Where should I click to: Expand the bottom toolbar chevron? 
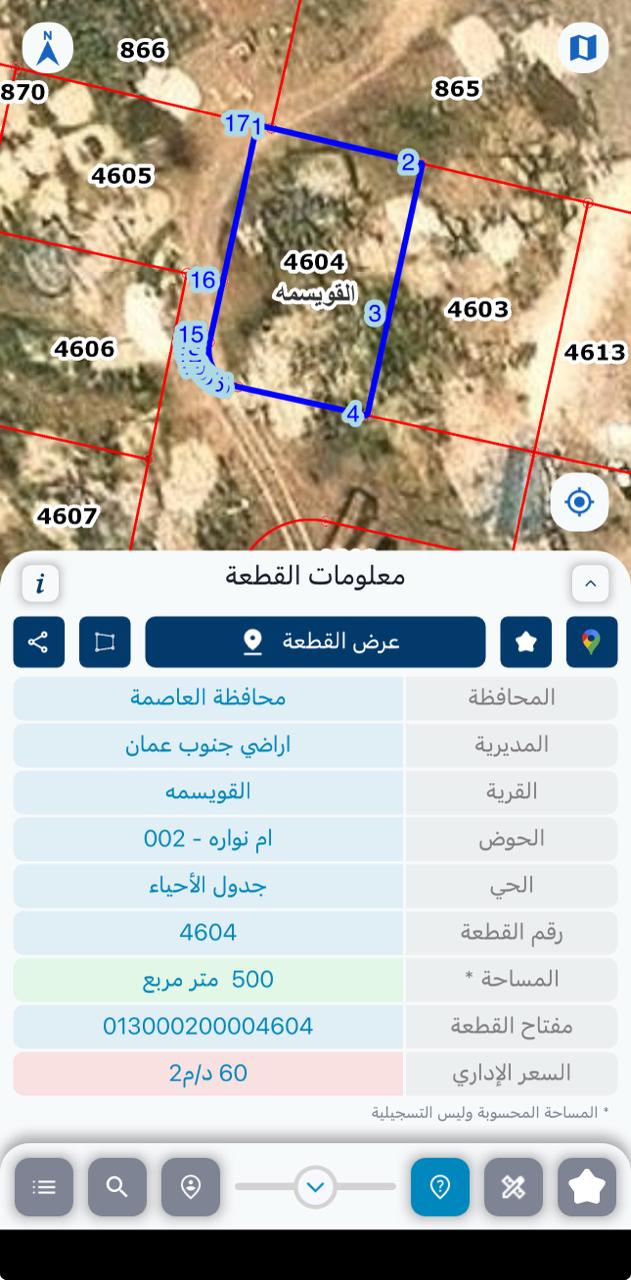click(x=316, y=1187)
